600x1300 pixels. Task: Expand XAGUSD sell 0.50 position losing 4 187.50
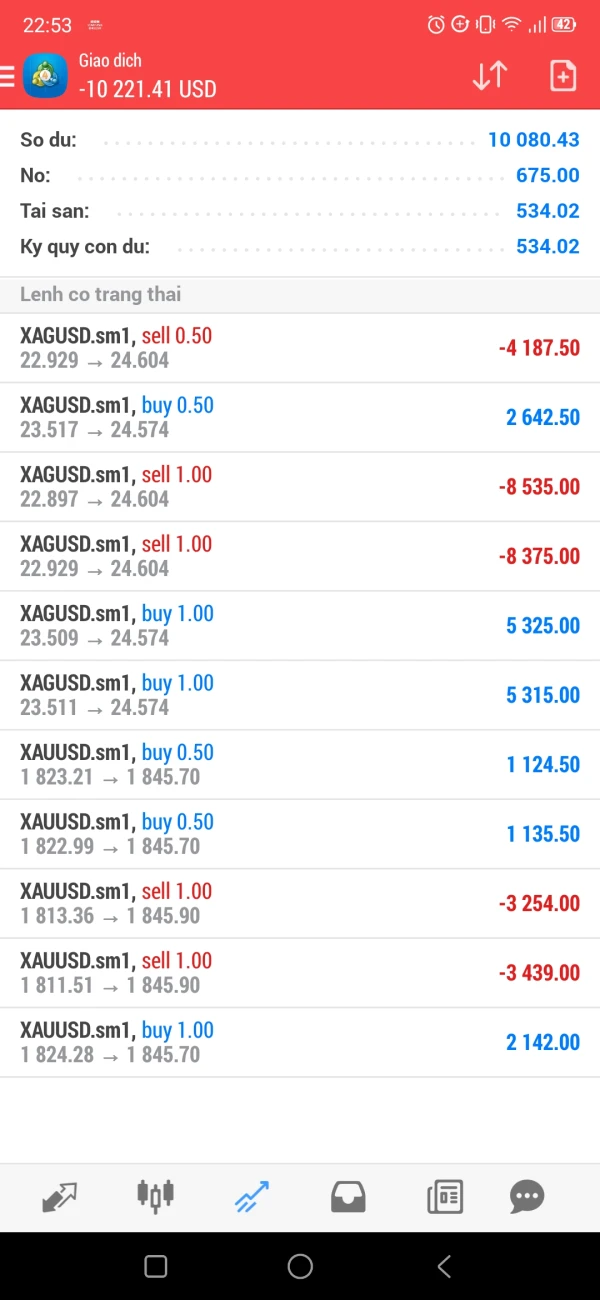[x=300, y=348]
